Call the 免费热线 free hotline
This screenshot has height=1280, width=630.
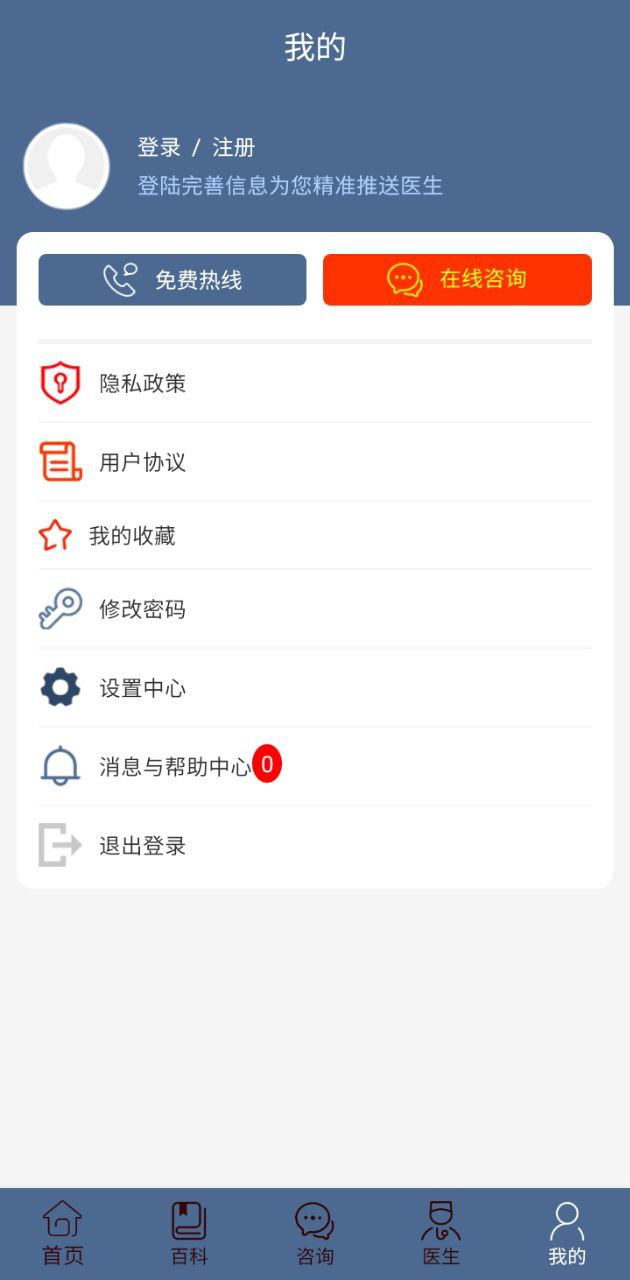click(172, 280)
